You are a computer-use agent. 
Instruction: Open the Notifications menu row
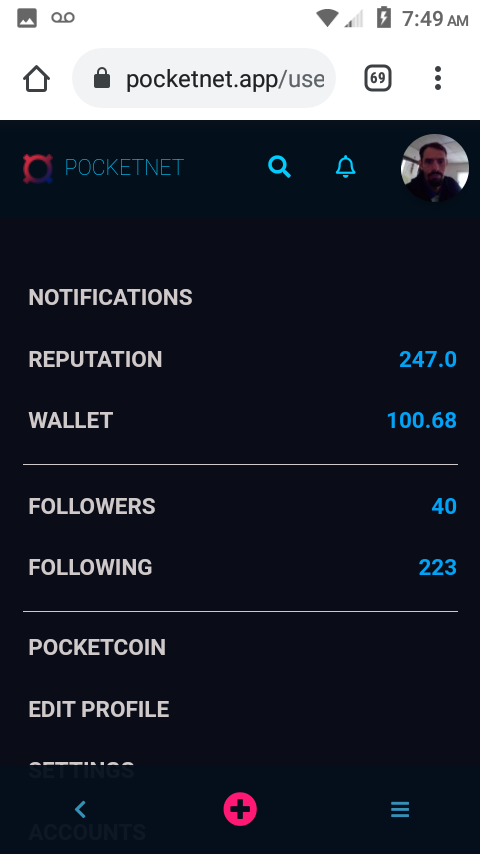click(x=240, y=297)
